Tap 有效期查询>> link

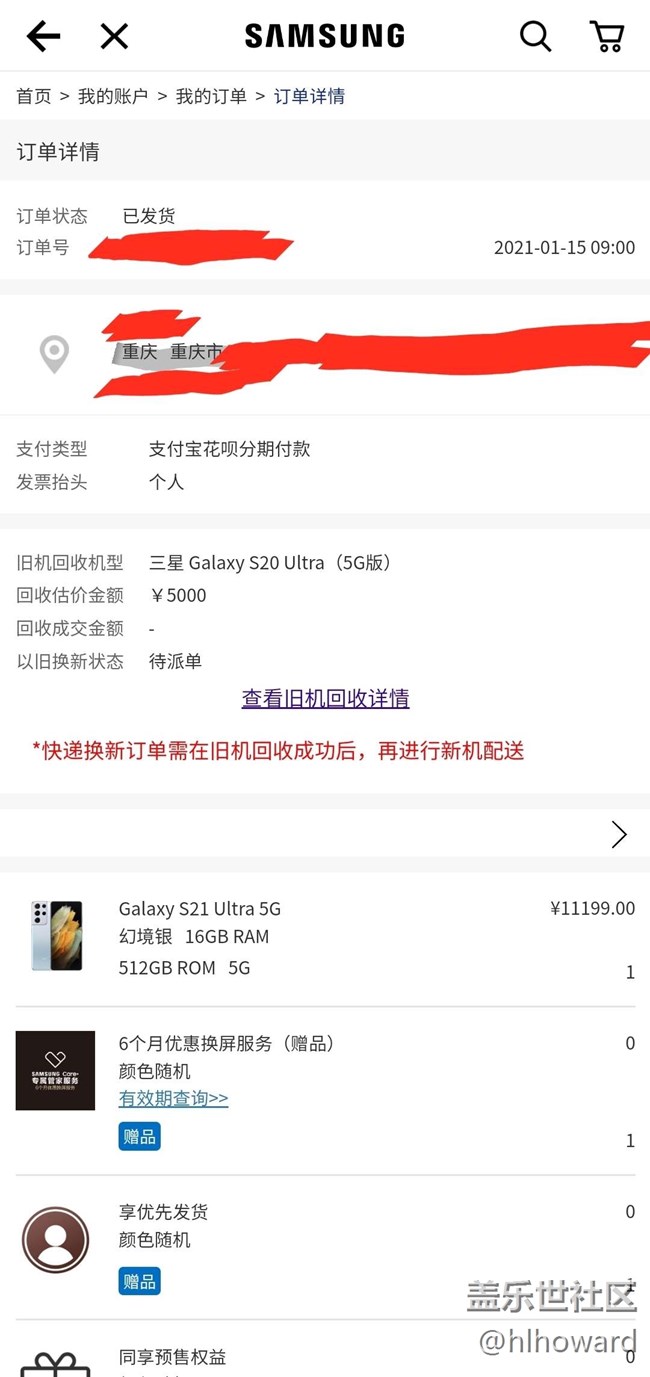[173, 1098]
